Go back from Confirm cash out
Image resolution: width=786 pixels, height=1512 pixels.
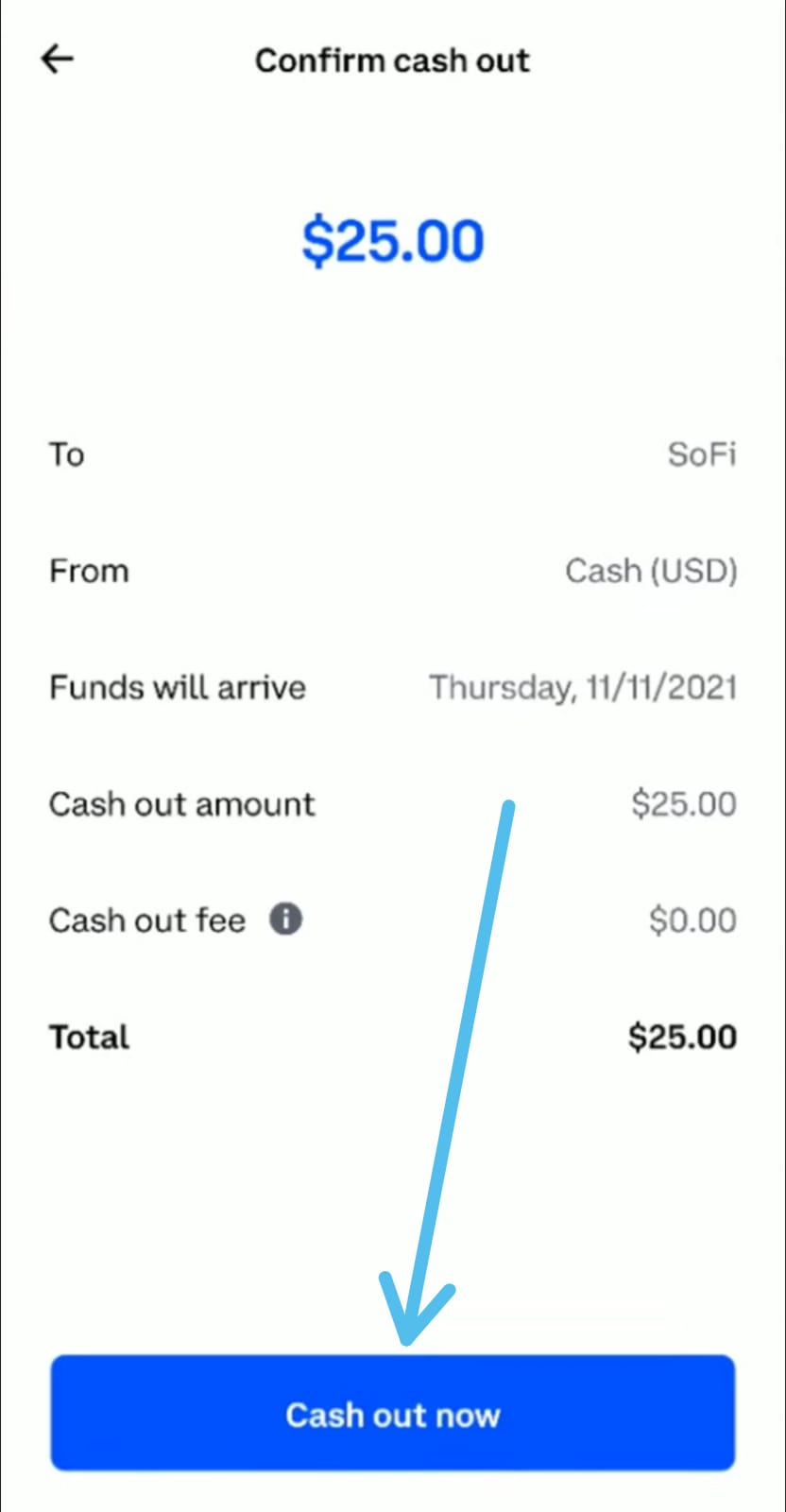point(58,60)
